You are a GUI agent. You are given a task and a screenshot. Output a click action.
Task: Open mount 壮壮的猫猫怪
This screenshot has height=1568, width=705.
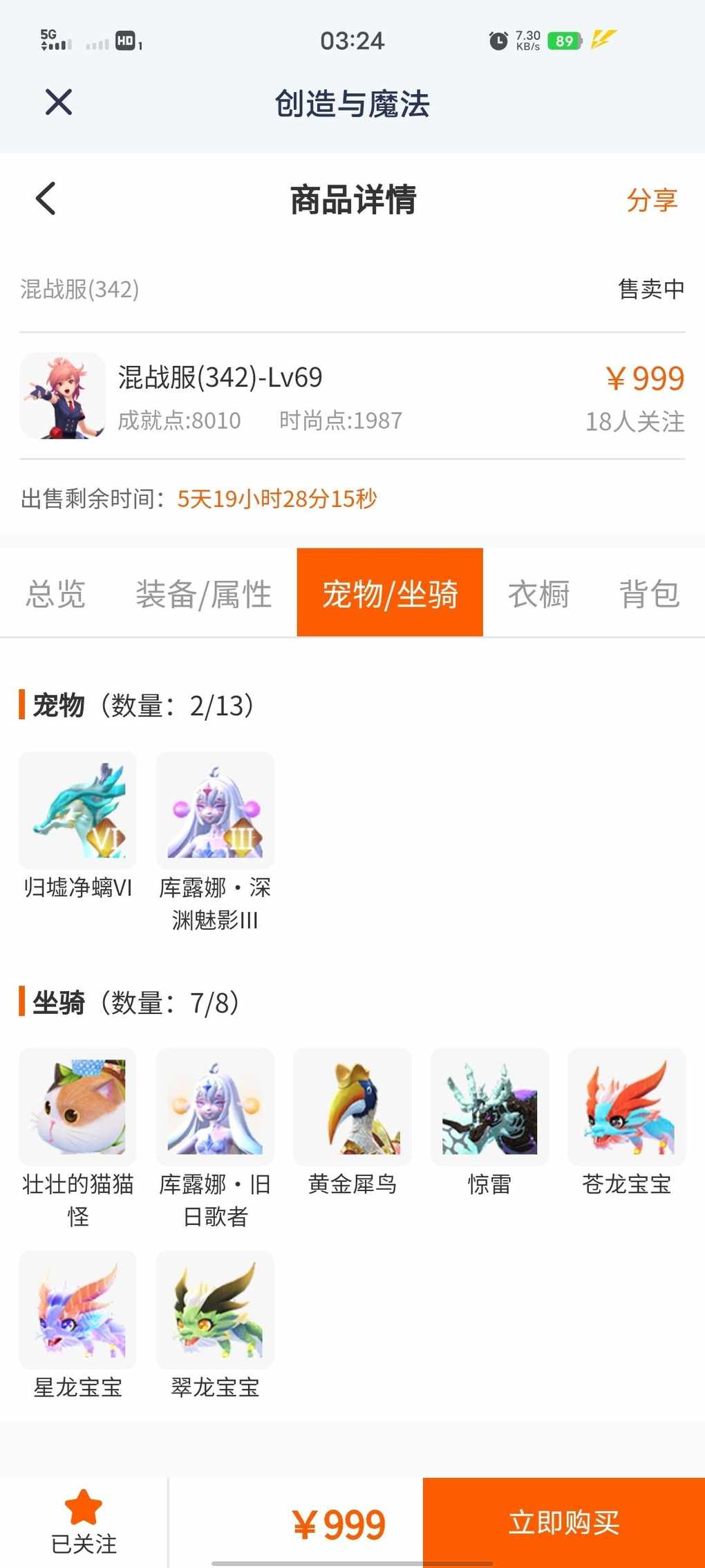(78, 1107)
